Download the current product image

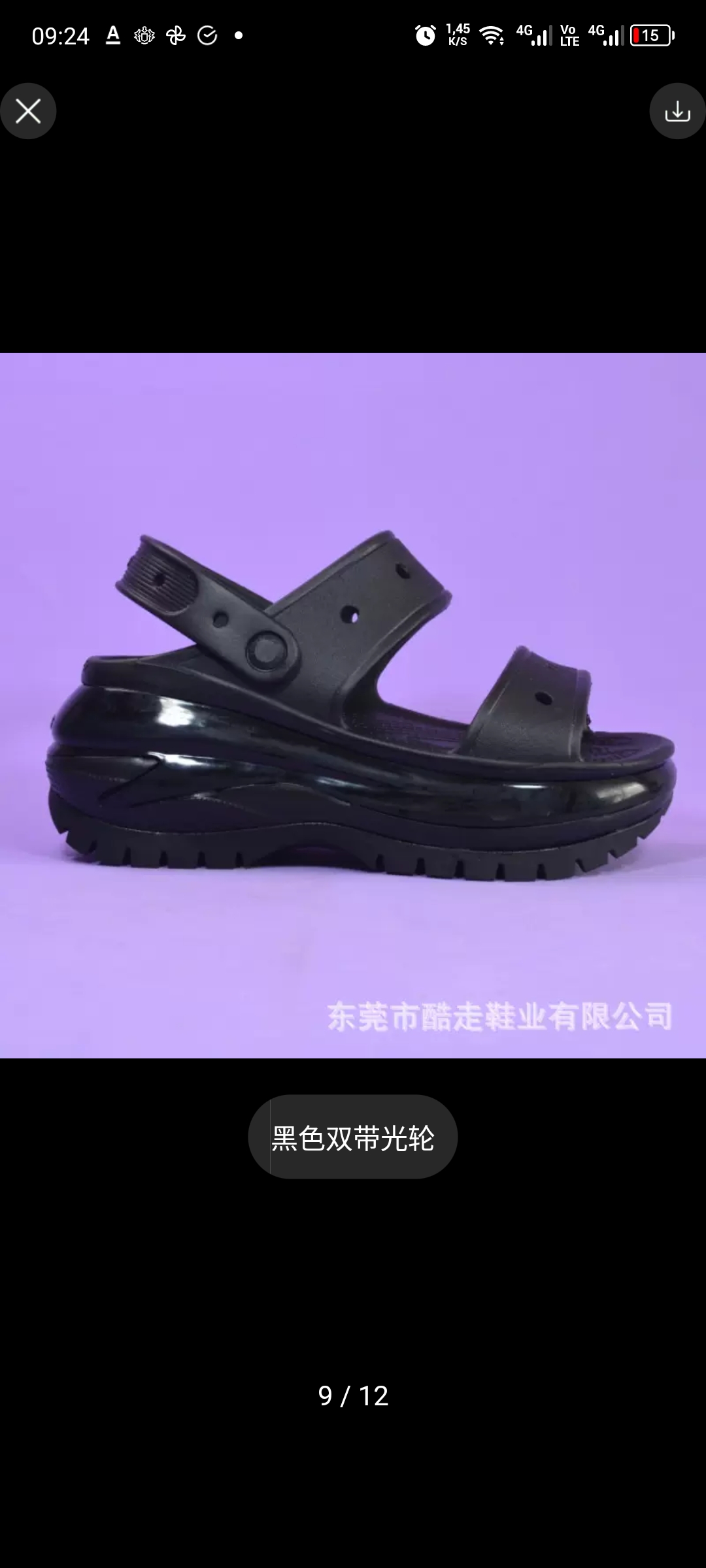pos(677,111)
